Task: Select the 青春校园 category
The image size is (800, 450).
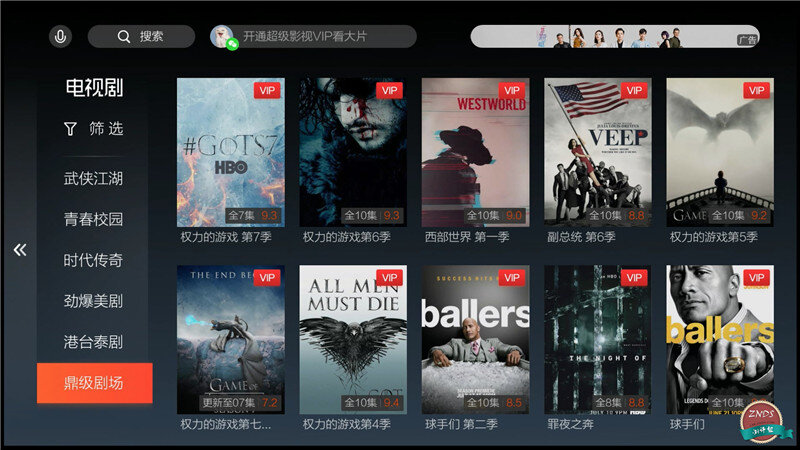Action: click(x=94, y=220)
